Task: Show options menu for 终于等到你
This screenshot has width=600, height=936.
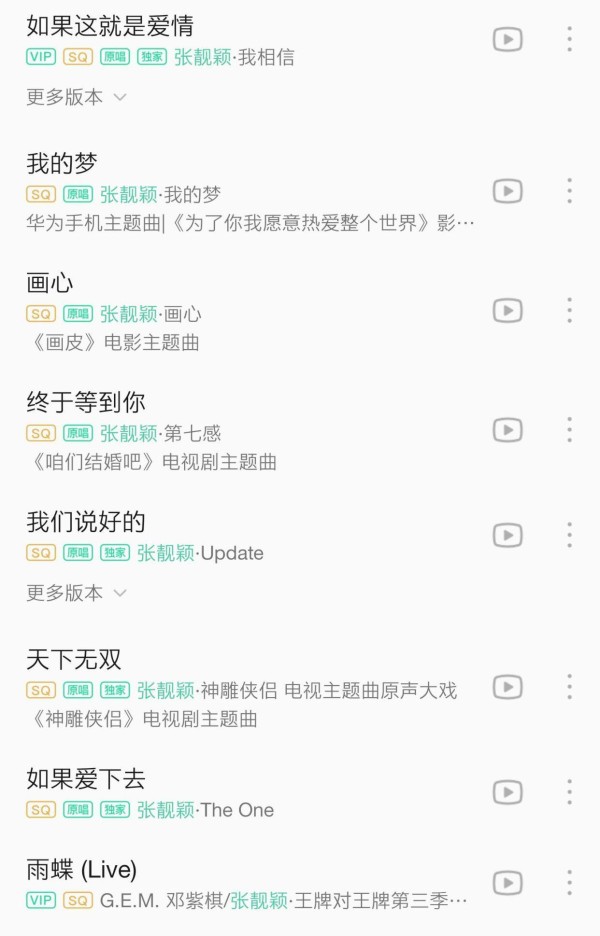Action: coord(569,430)
